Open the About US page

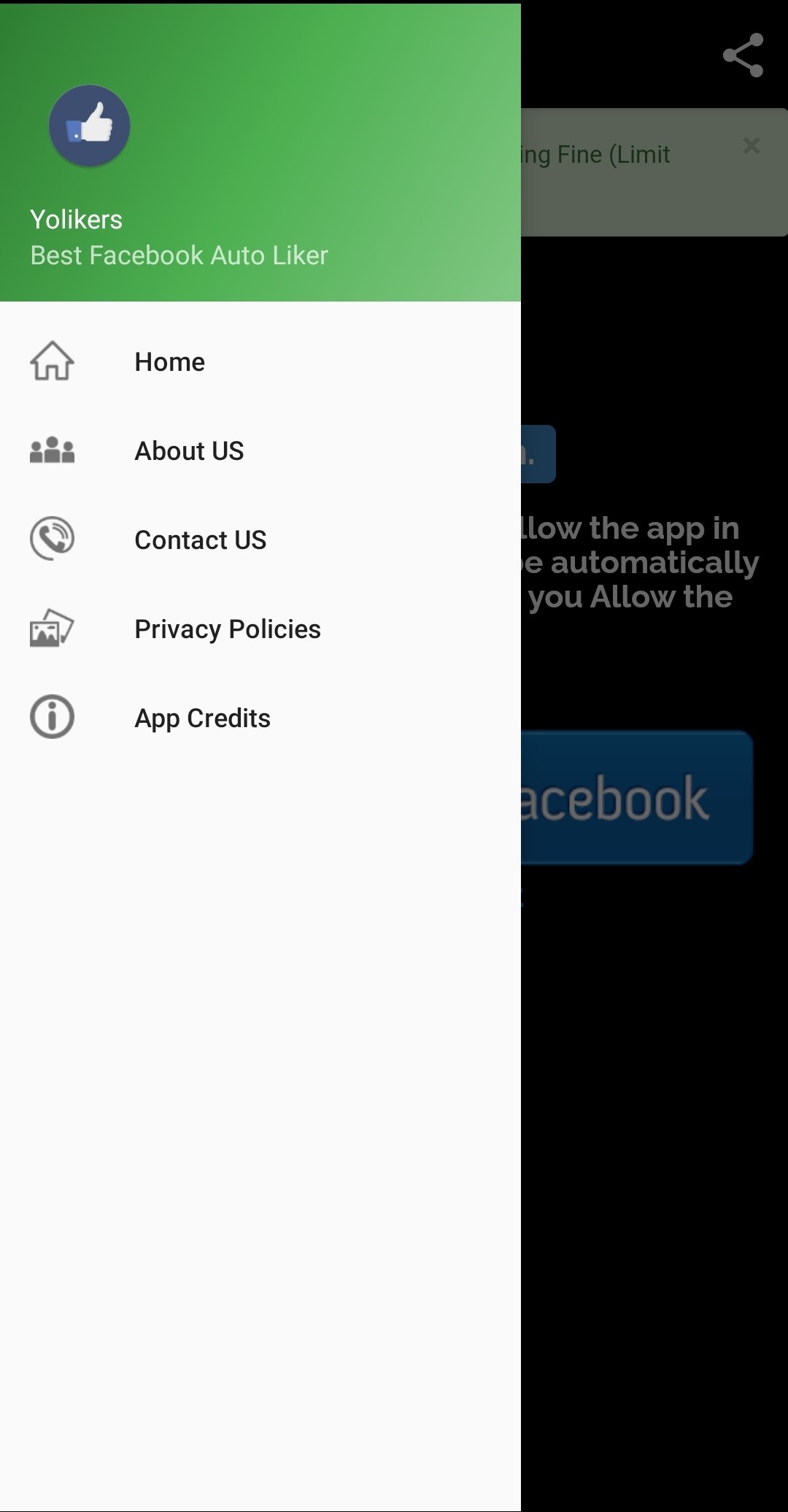coord(189,451)
